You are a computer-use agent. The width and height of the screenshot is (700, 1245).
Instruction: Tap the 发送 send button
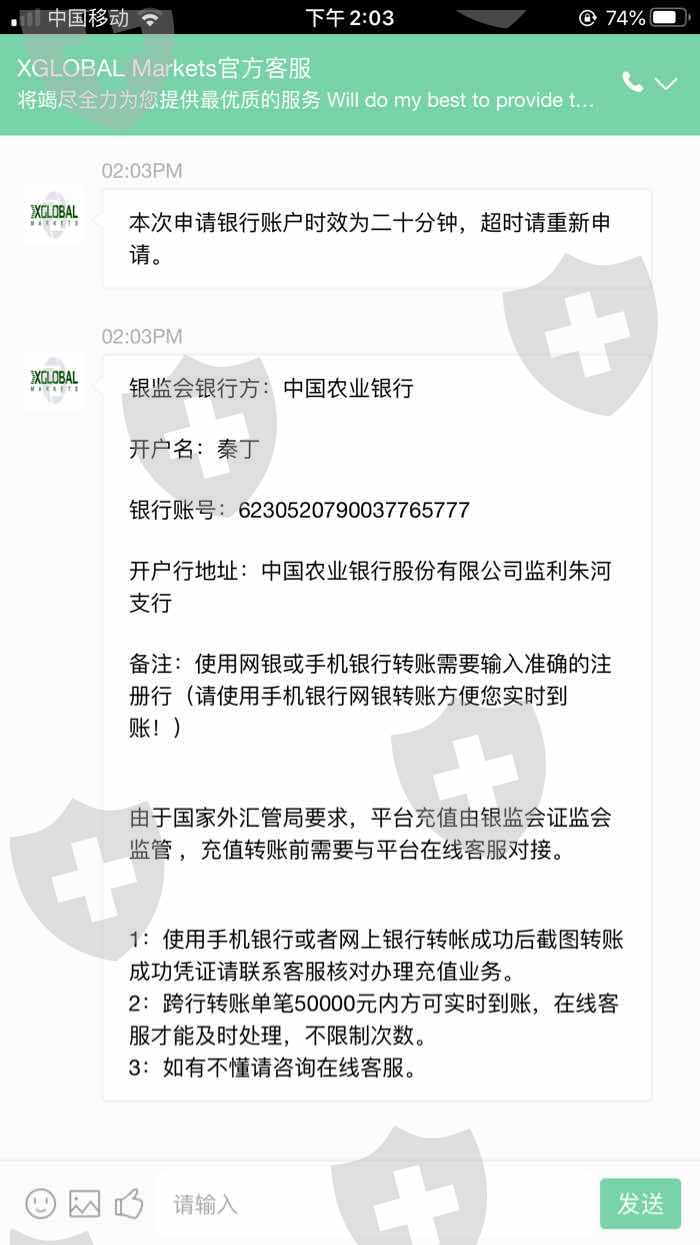640,1204
